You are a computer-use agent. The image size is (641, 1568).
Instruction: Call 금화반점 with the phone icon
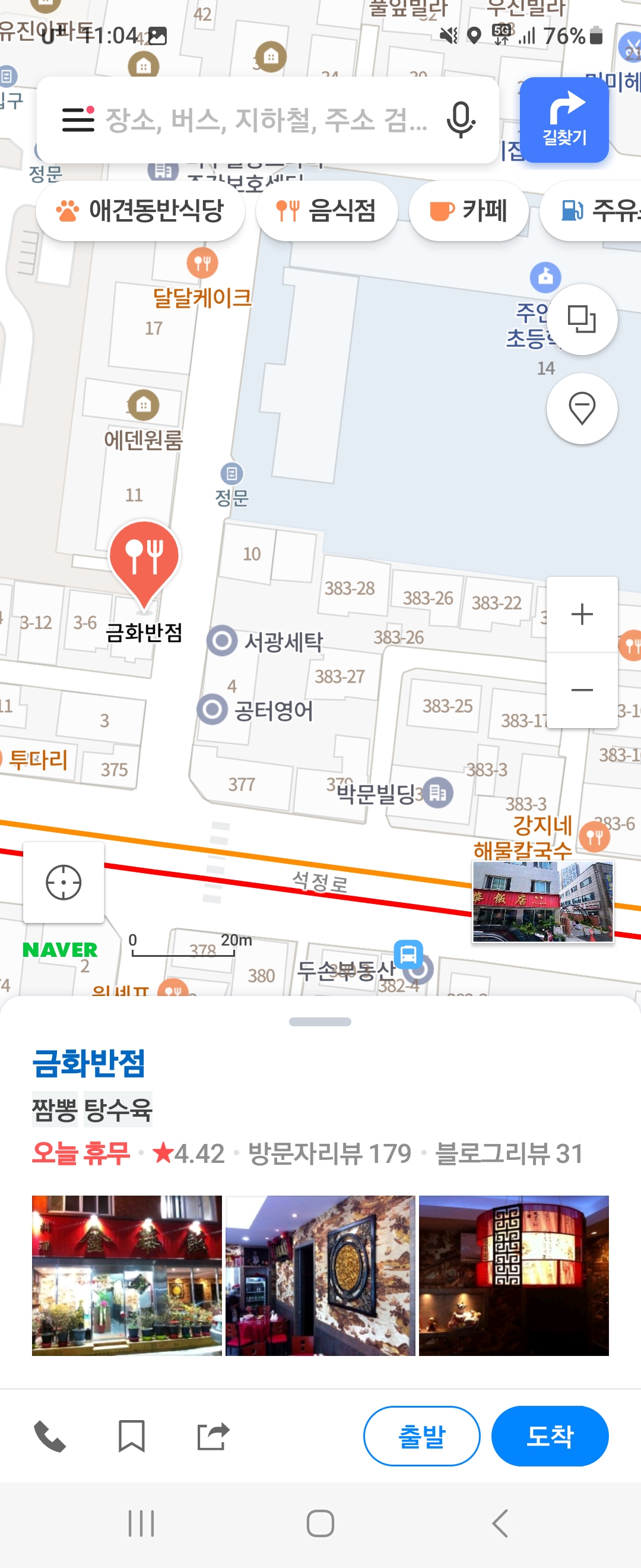50,1437
